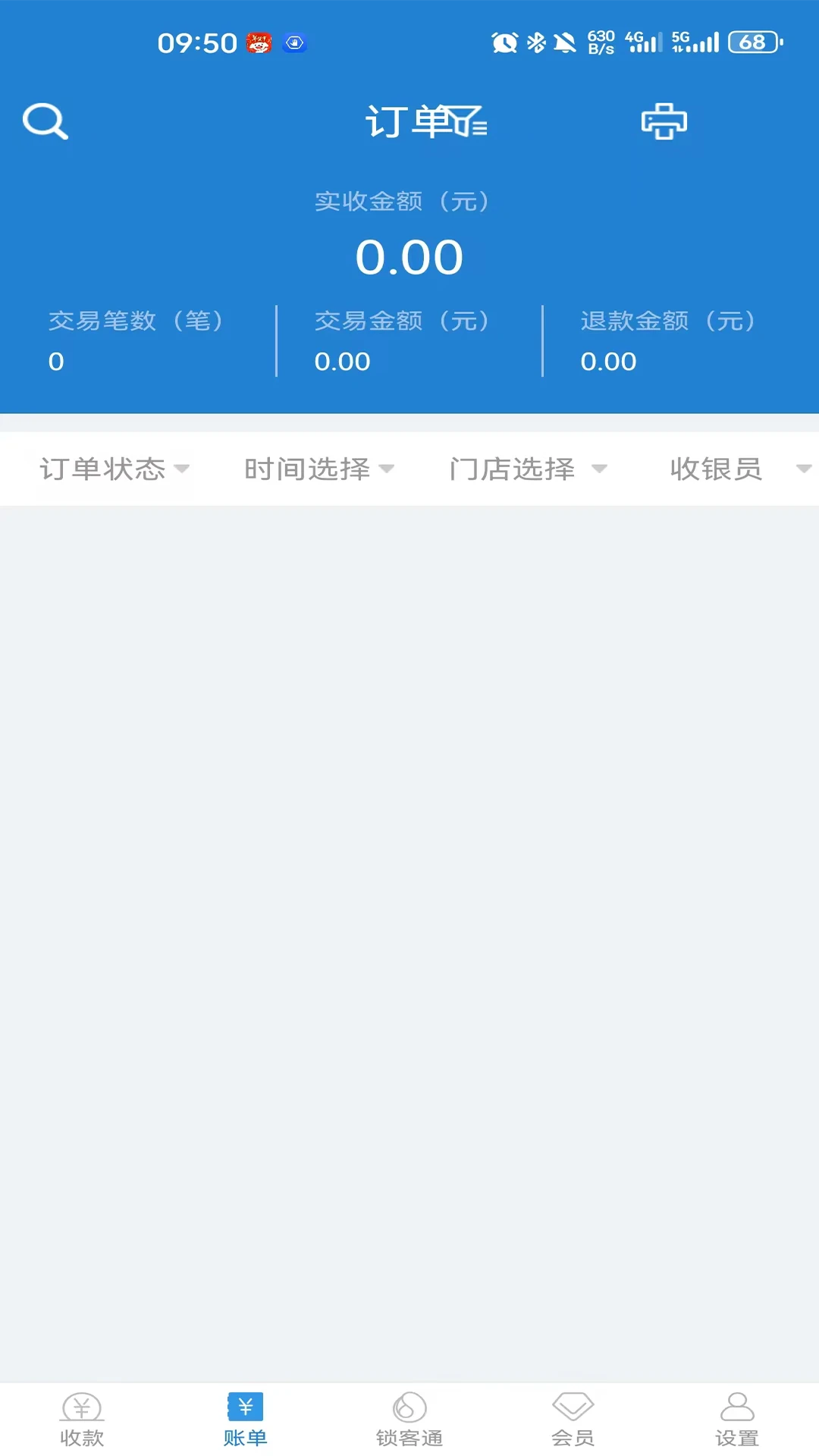Tap the 实收金额 total amount display
Viewport: 819px width, 1456px height.
409,256
